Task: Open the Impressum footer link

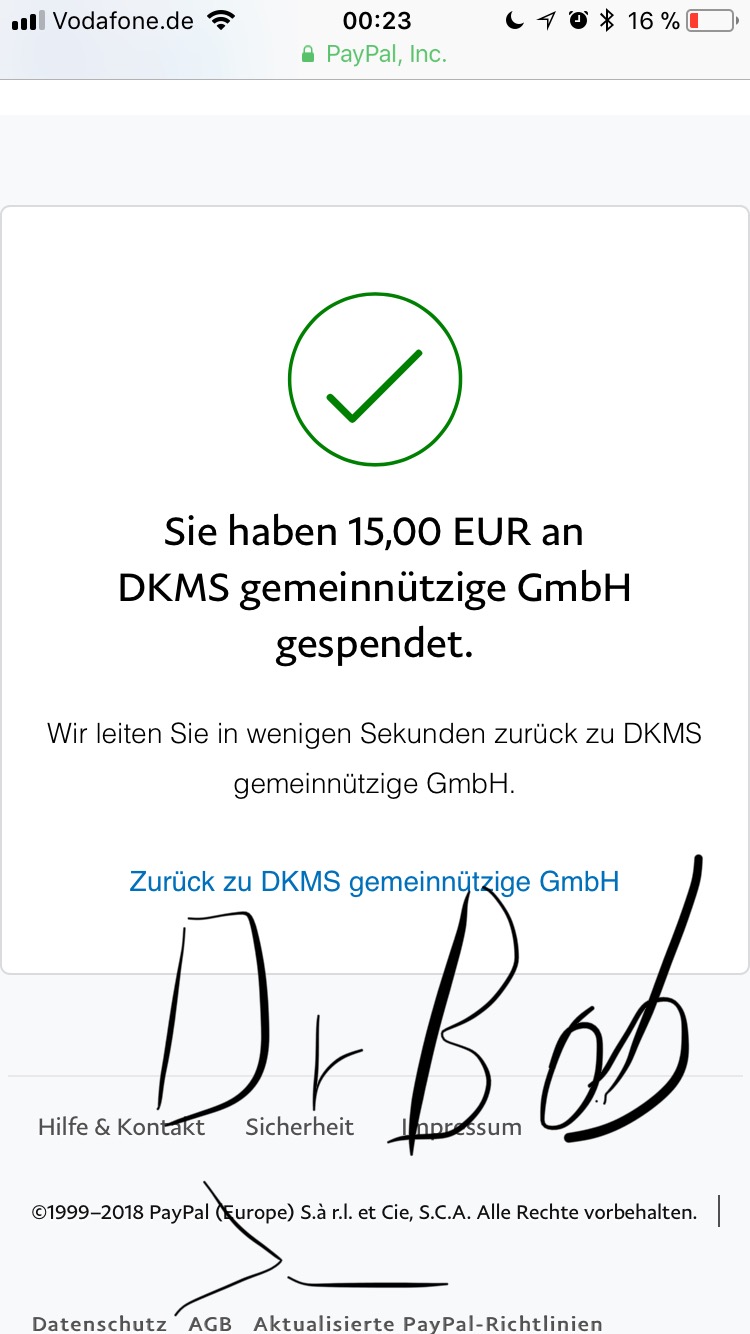Action: pyautogui.click(x=462, y=1127)
